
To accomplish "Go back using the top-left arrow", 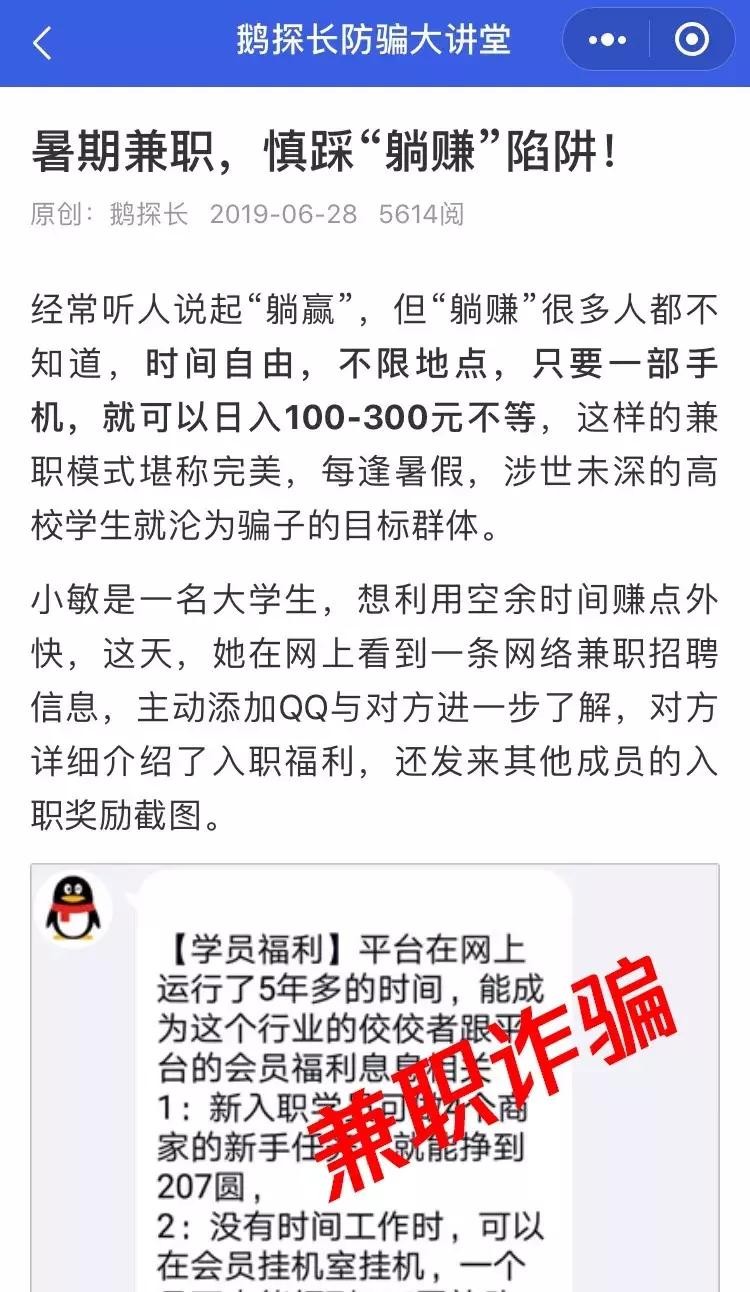I will pyautogui.click(x=41, y=43).
